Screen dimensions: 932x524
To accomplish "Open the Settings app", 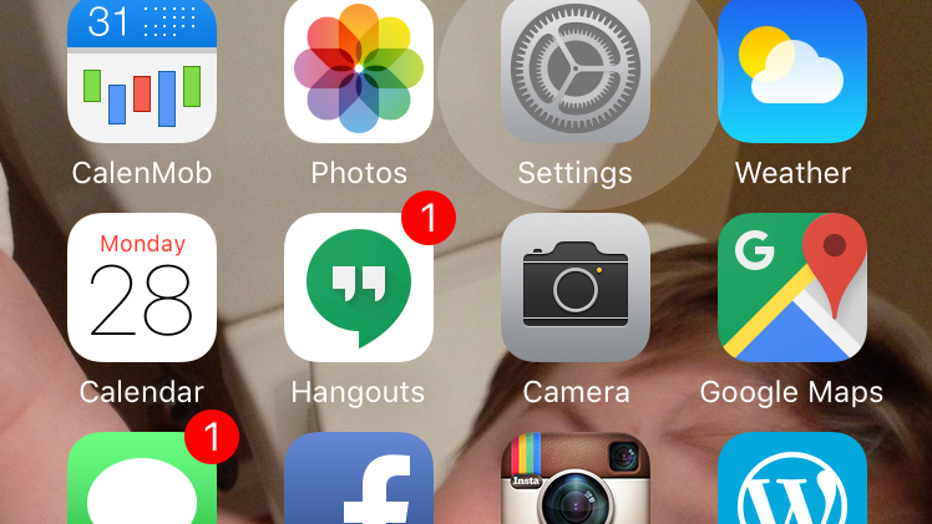I will click(575, 70).
